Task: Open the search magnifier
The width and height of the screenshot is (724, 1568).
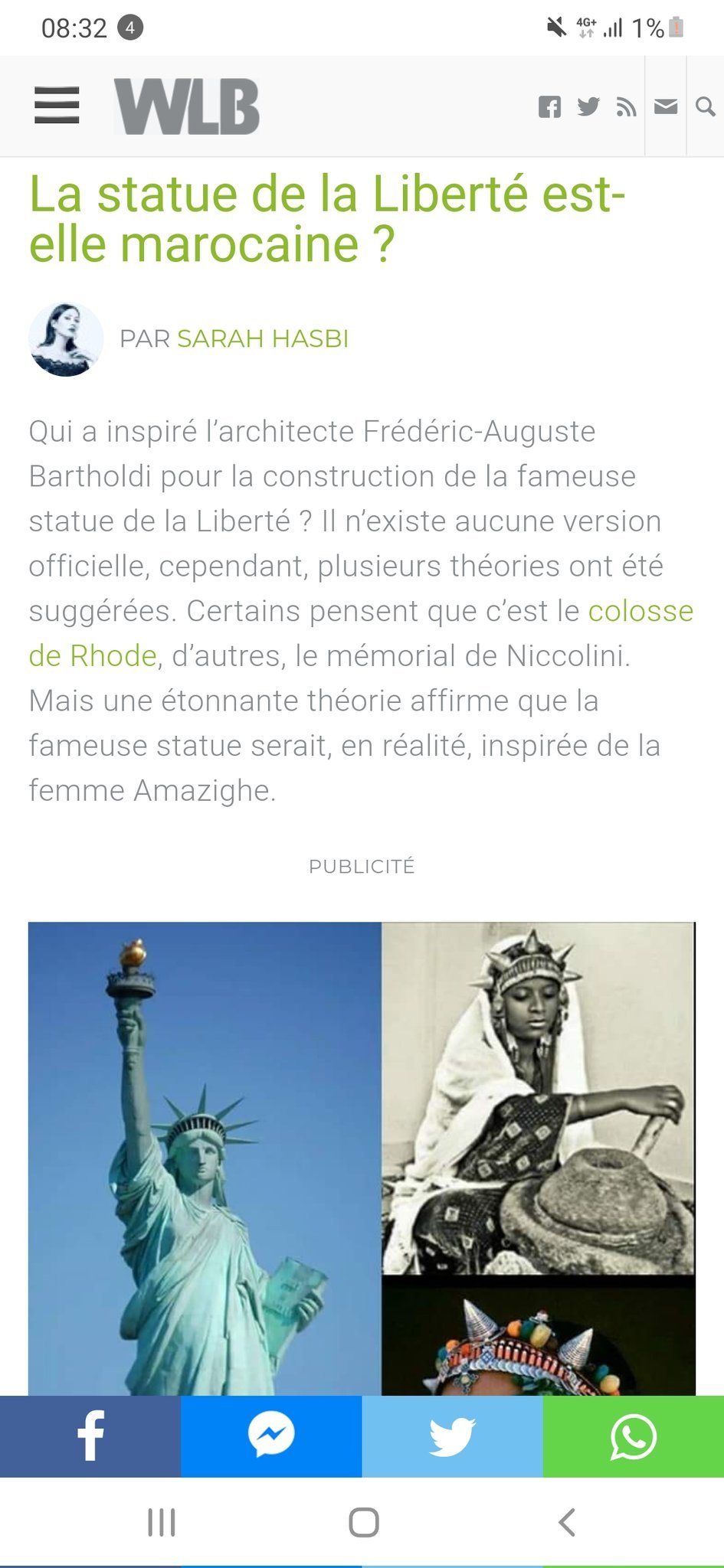Action: click(706, 106)
